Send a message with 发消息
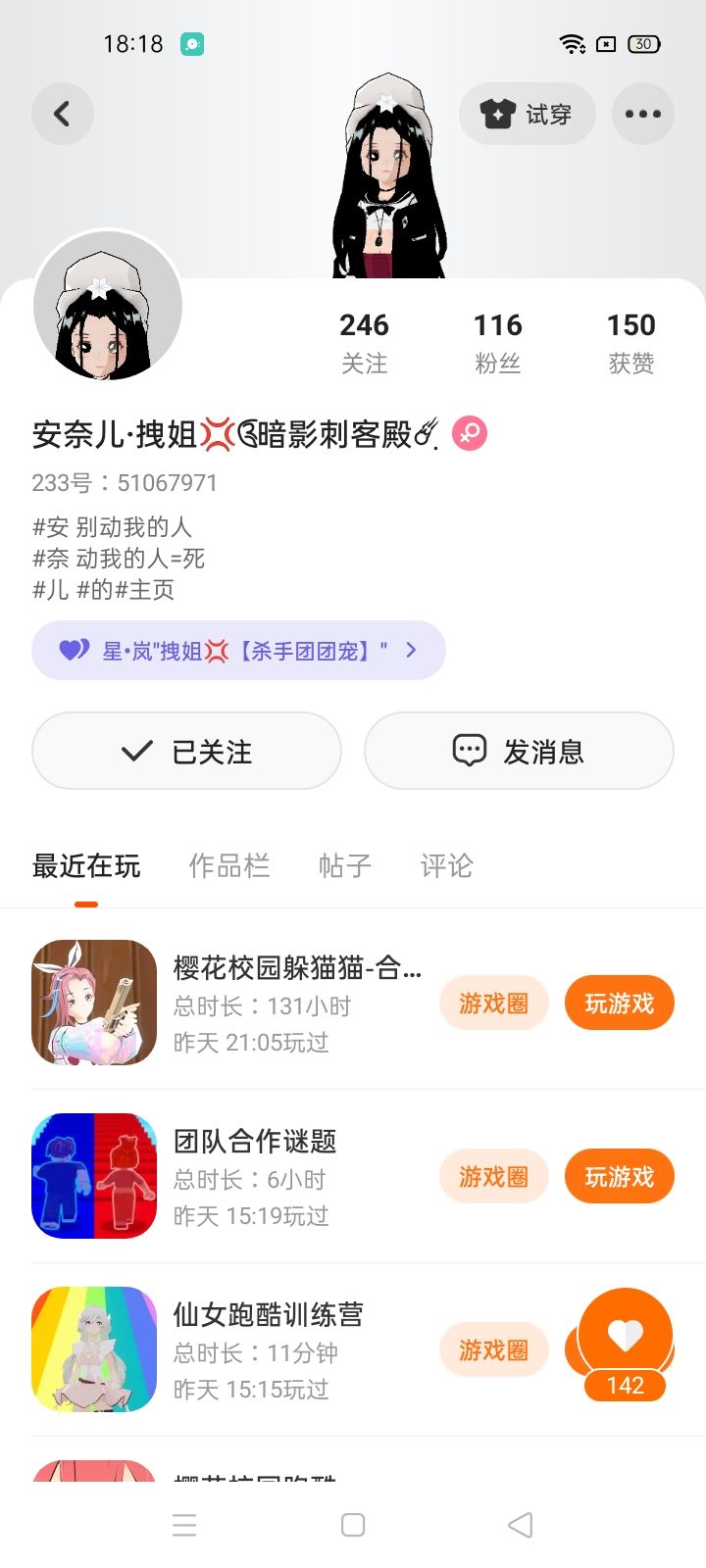The height and width of the screenshot is (1568, 706). [x=519, y=751]
